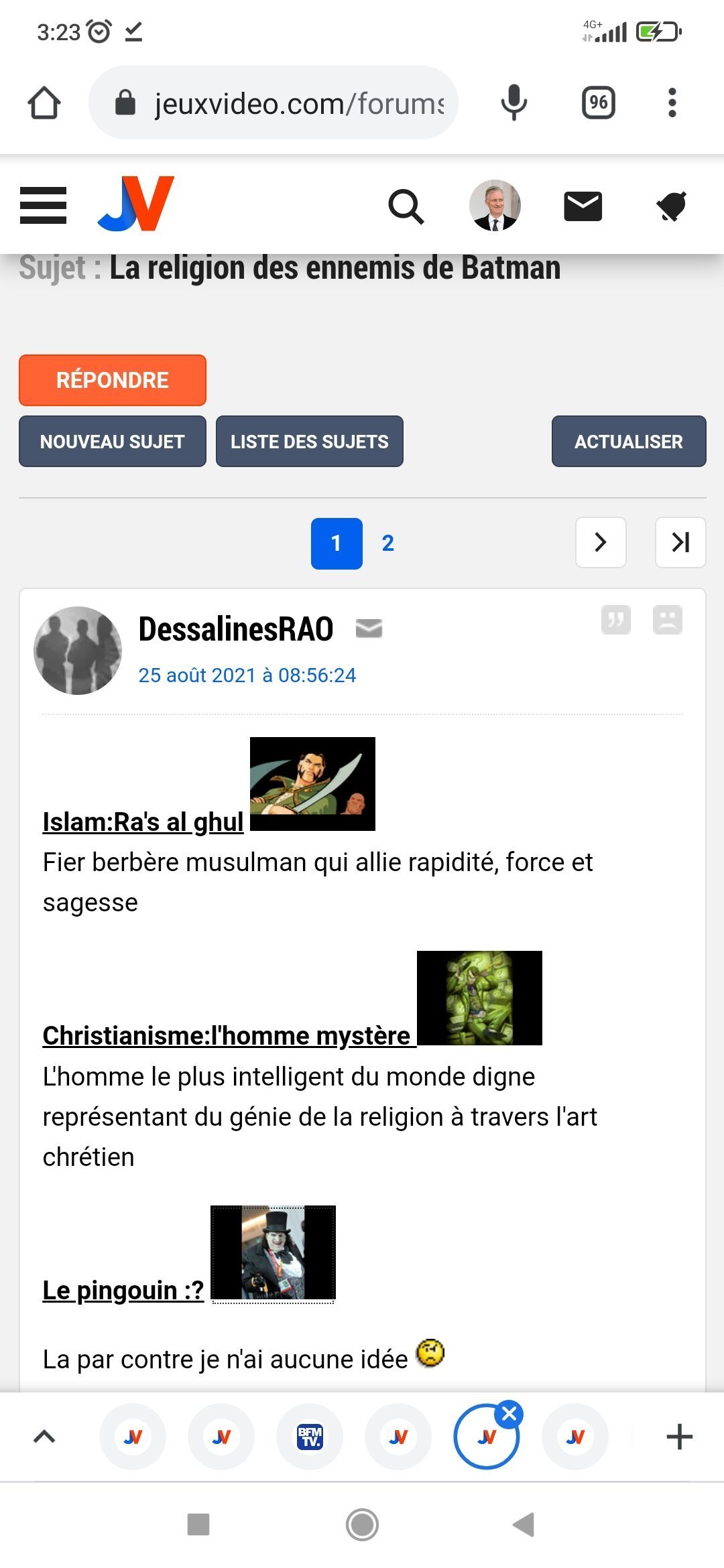724x1568 pixels.
Task: Open the site search
Action: 406,206
